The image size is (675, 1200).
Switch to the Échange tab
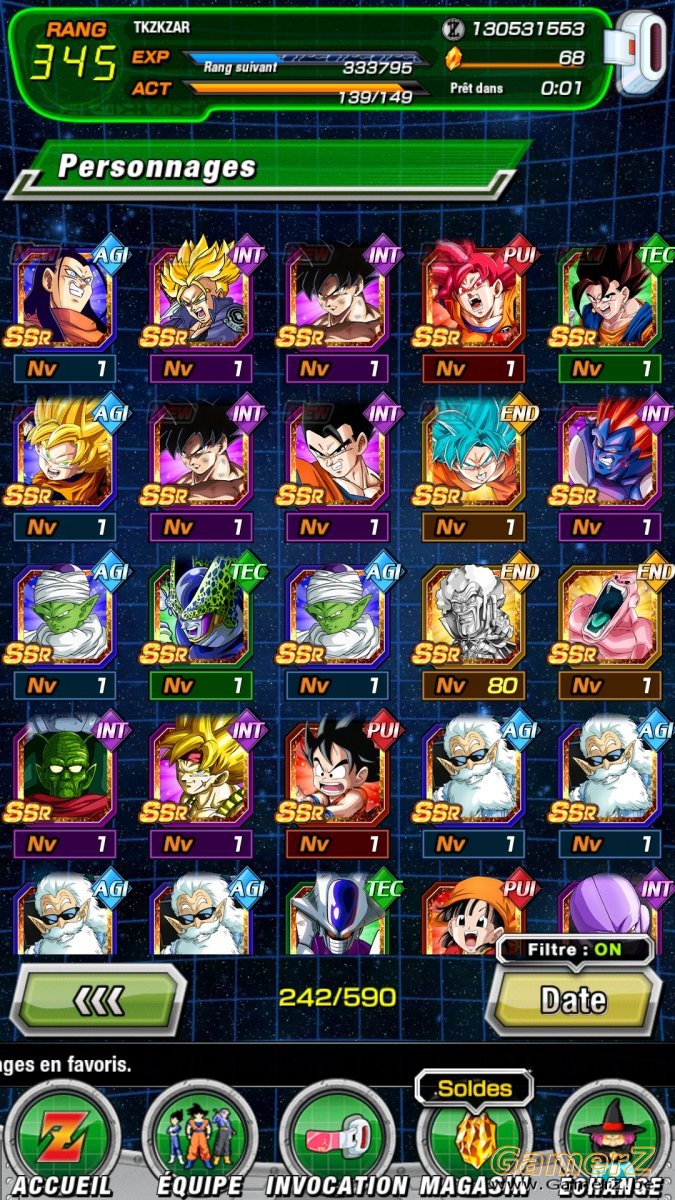[612, 1139]
